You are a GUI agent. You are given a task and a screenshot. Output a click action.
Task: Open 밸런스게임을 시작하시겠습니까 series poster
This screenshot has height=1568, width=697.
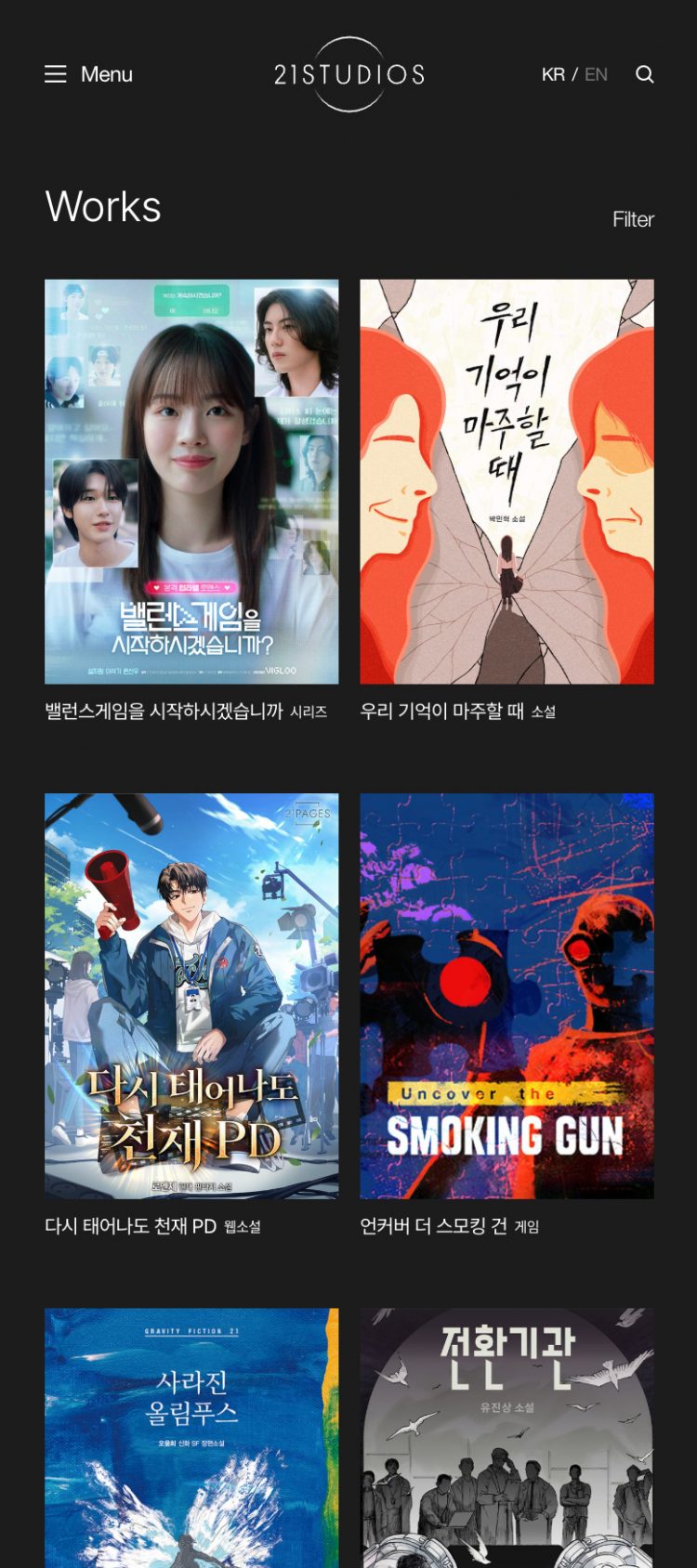click(191, 481)
